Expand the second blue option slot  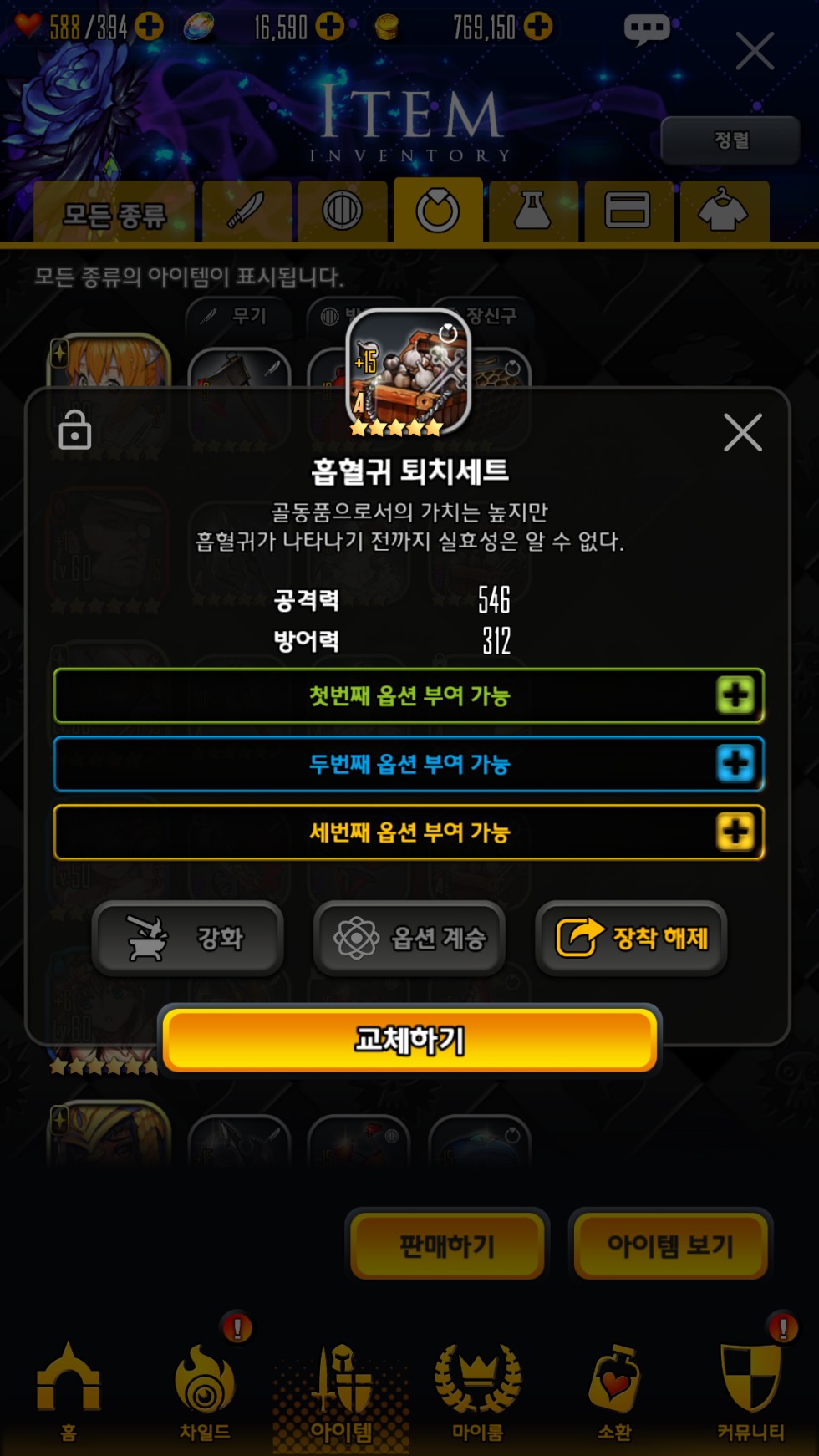click(x=735, y=765)
